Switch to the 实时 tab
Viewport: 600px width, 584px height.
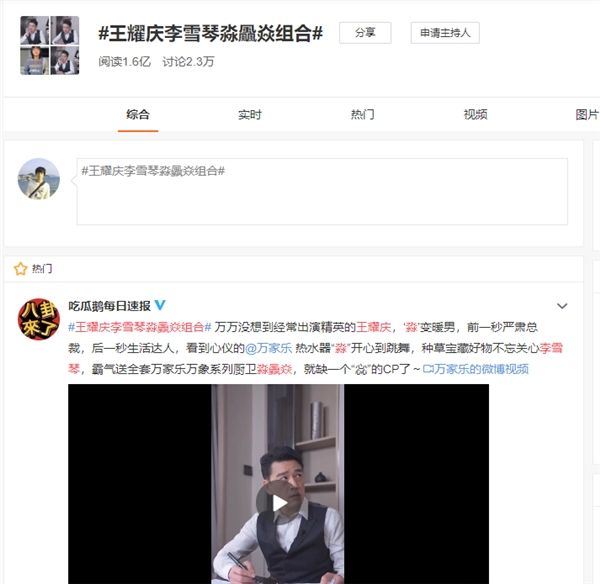point(250,115)
